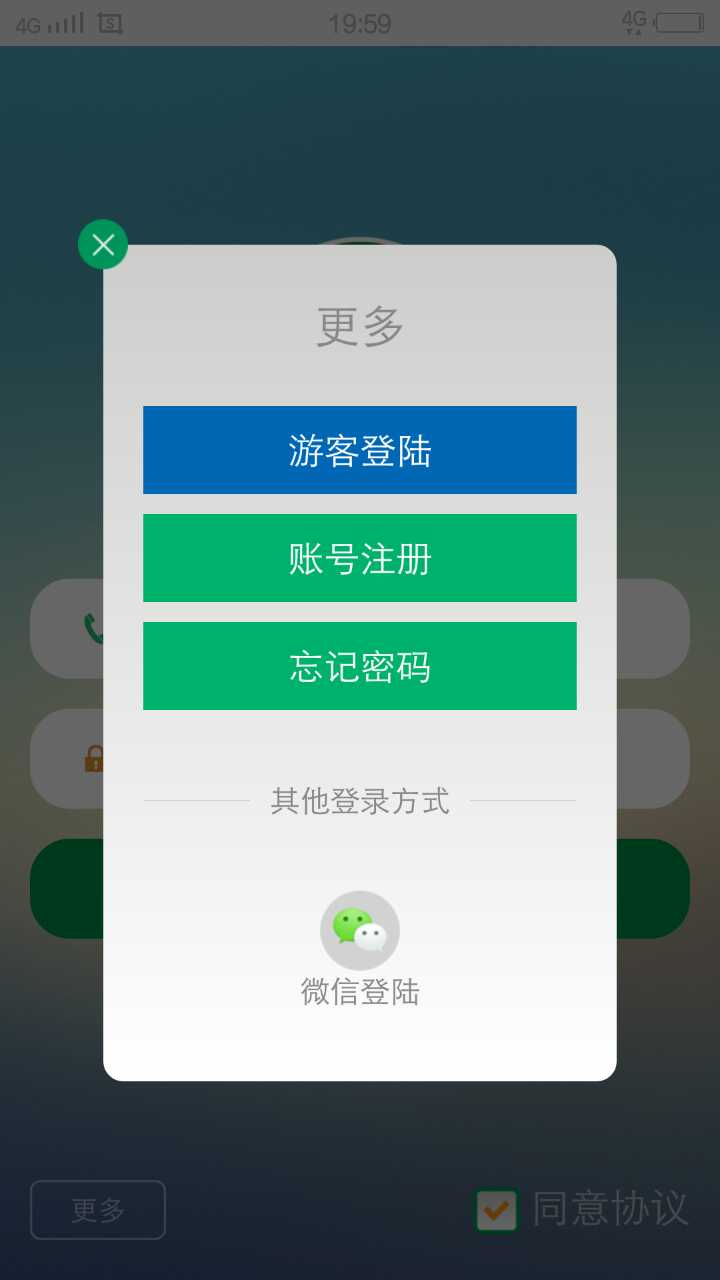The height and width of the screenshot is (1280, 720).
Task: Select 忘记密码 to reset password
Action: click(x=360, y=666)
